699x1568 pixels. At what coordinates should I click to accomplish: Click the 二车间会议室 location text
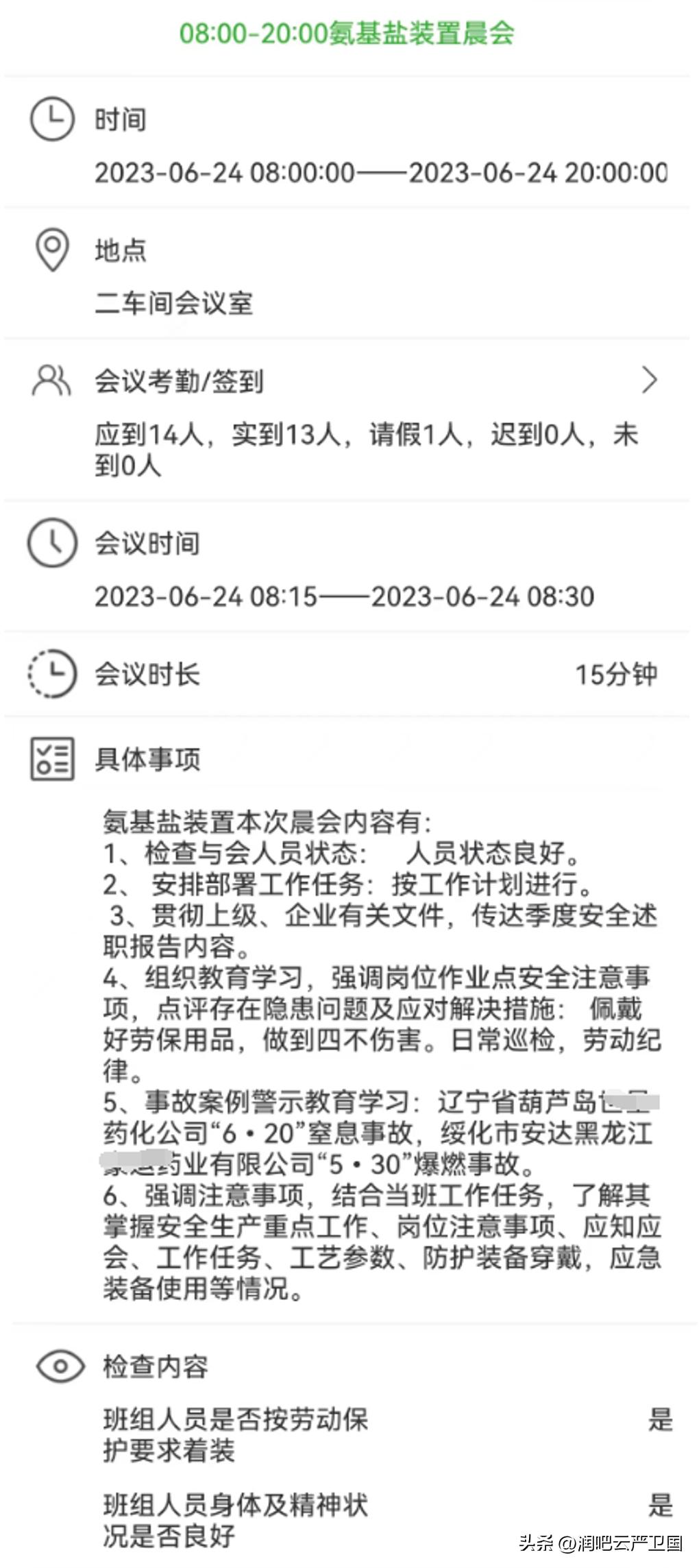click(x=173, y=303)
